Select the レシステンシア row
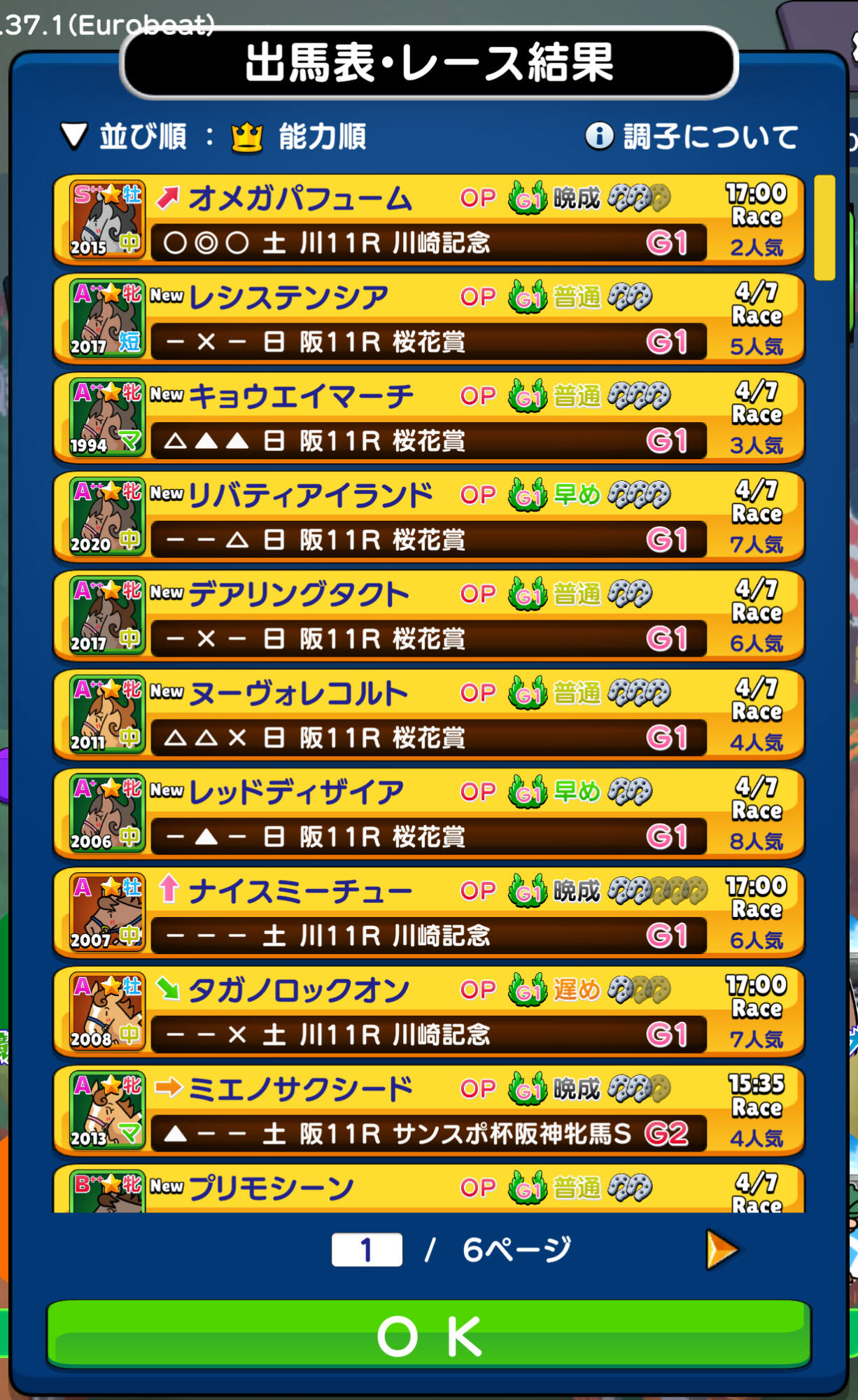858x1400 pixels. (x=428, y=319)
